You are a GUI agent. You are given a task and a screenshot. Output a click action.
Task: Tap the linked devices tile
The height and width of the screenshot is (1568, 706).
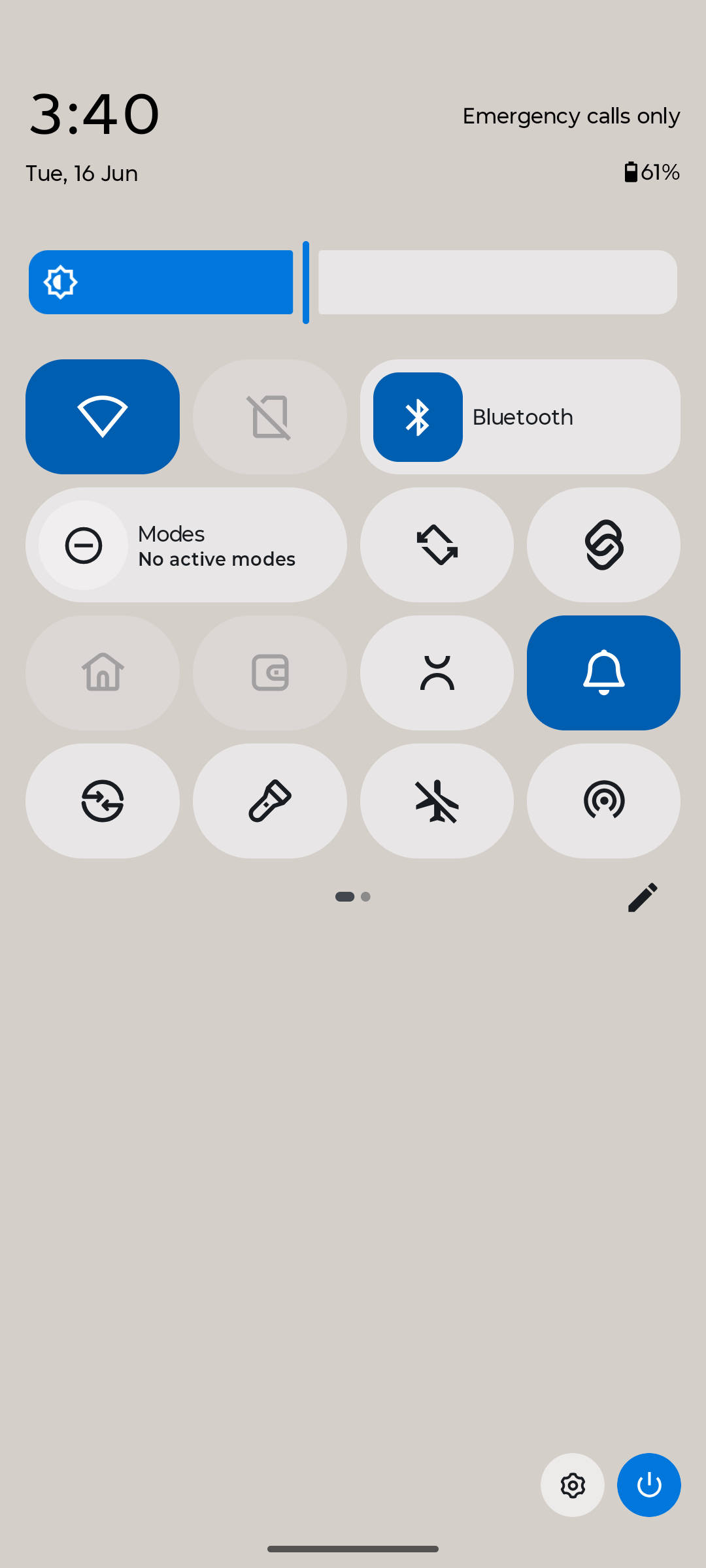603,545
